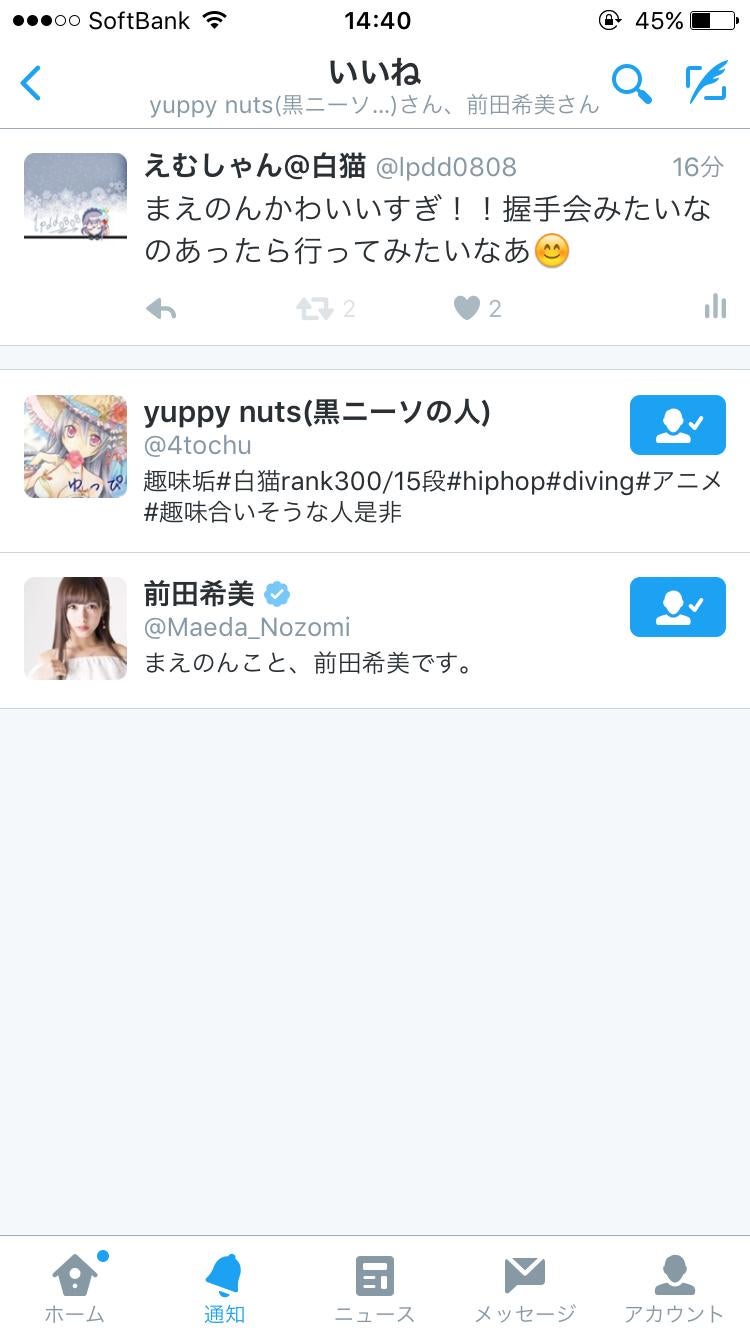Select the 通知 tab
The width and height of the screenshot is (750, 1334).
224,1288
